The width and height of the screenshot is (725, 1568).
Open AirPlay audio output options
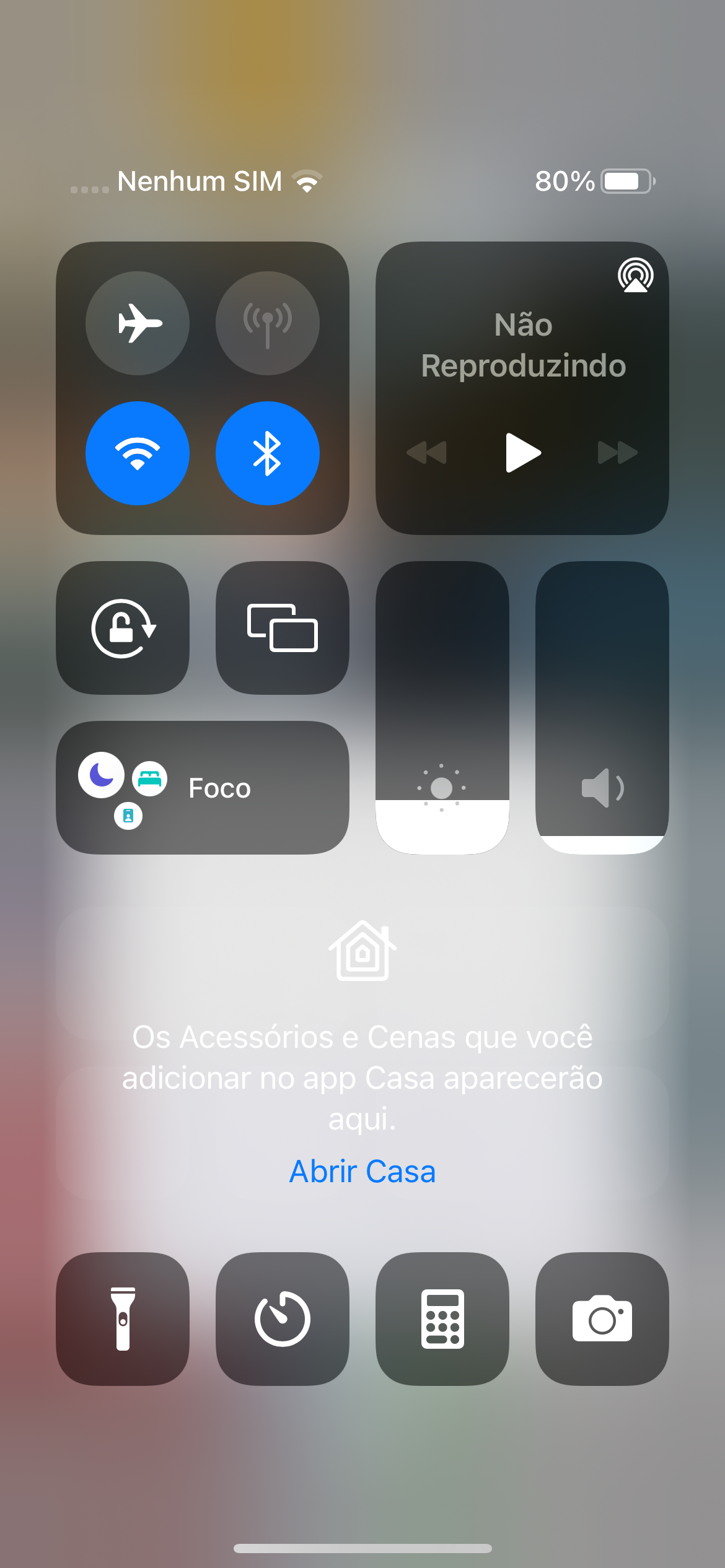pyautogui.click(x=635, y=276)
